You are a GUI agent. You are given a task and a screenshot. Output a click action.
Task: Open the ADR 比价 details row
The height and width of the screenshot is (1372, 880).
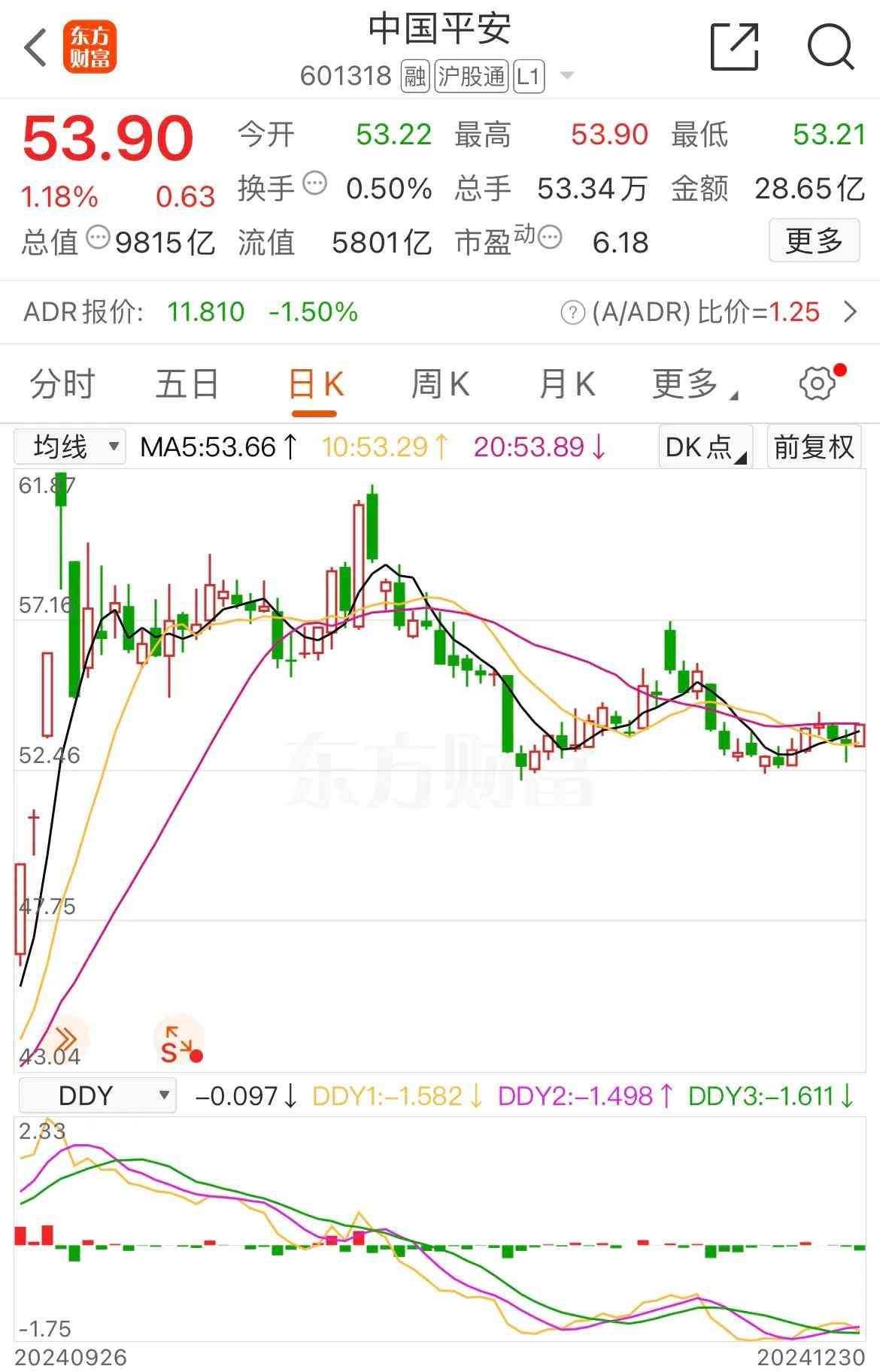point(851,312)
